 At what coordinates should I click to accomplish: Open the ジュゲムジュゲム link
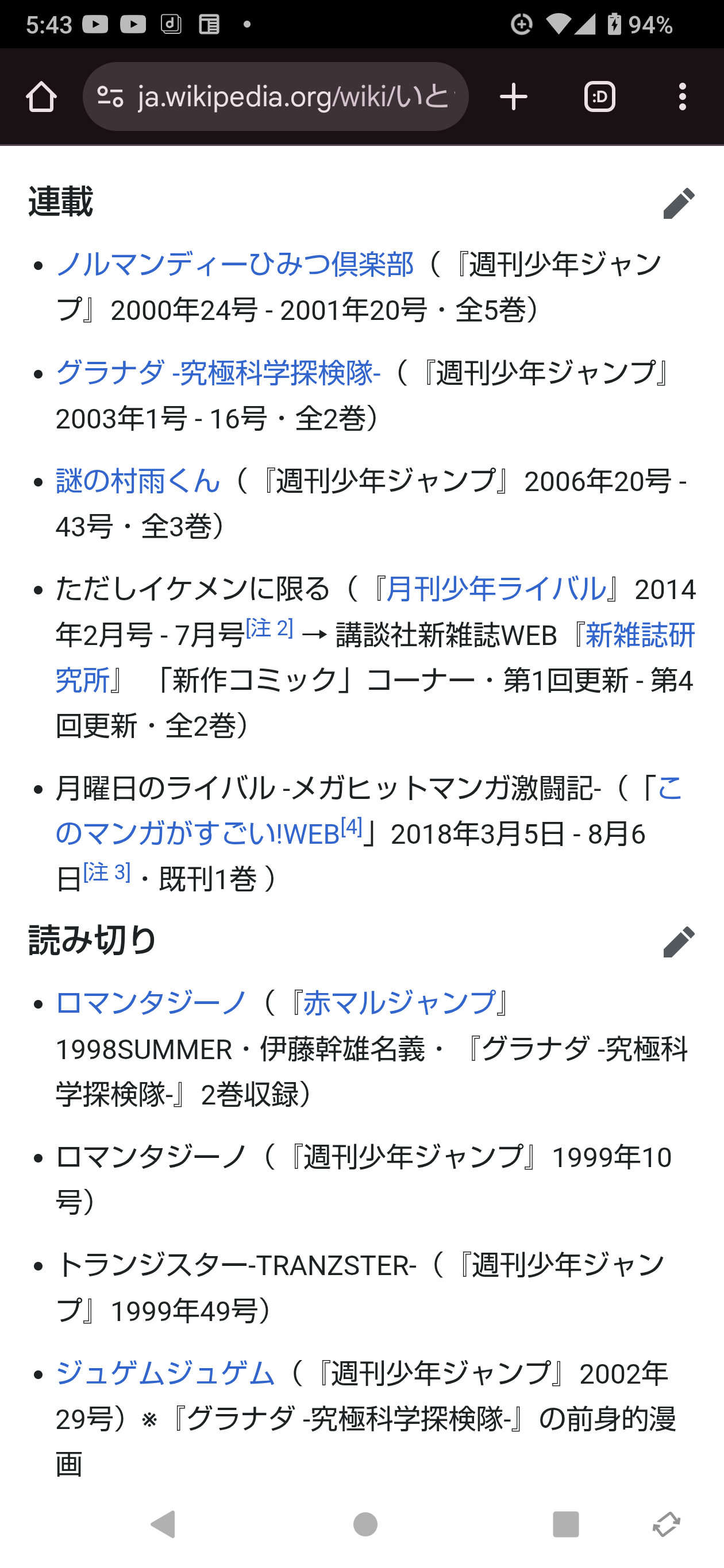165,1374
